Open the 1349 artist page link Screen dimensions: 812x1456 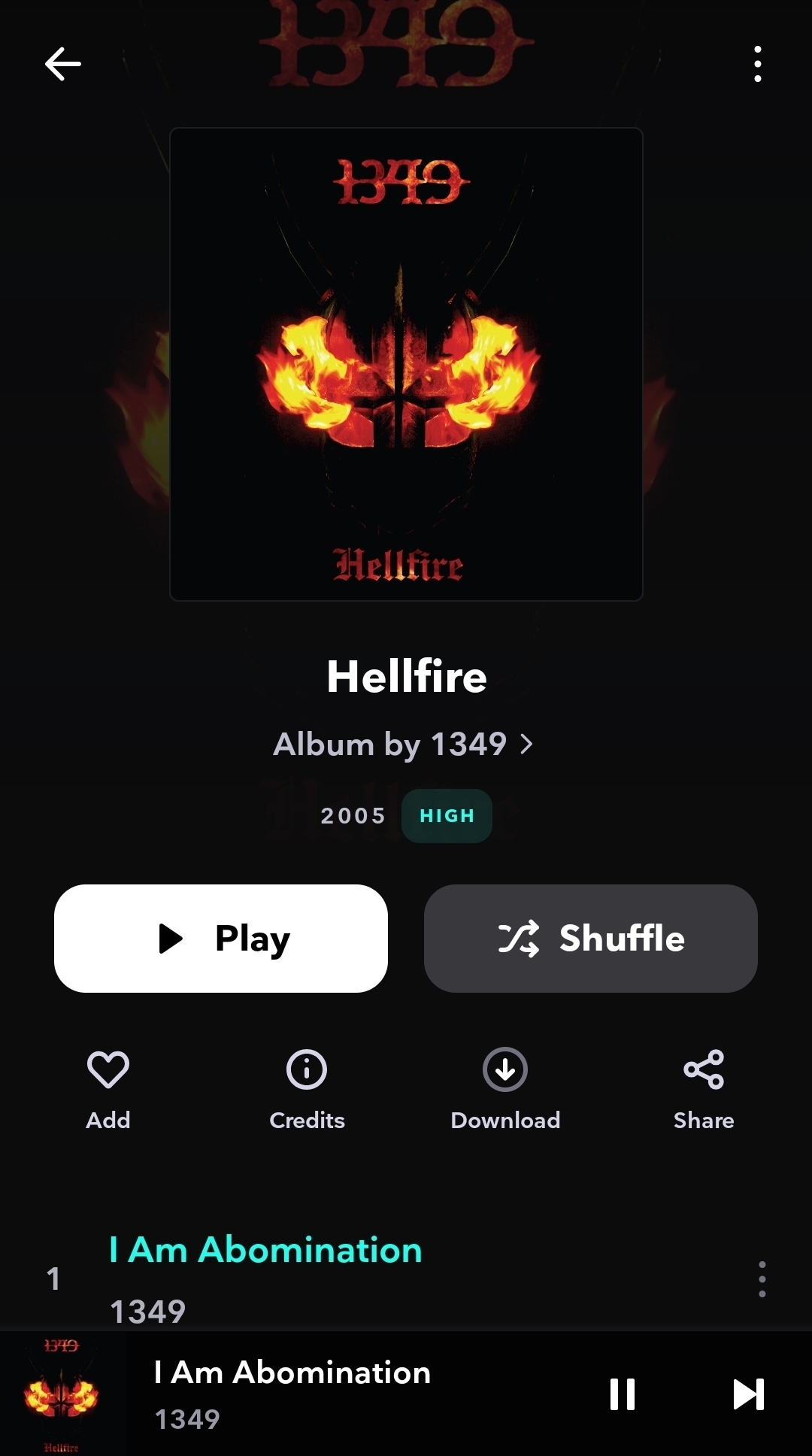(404, 745)
